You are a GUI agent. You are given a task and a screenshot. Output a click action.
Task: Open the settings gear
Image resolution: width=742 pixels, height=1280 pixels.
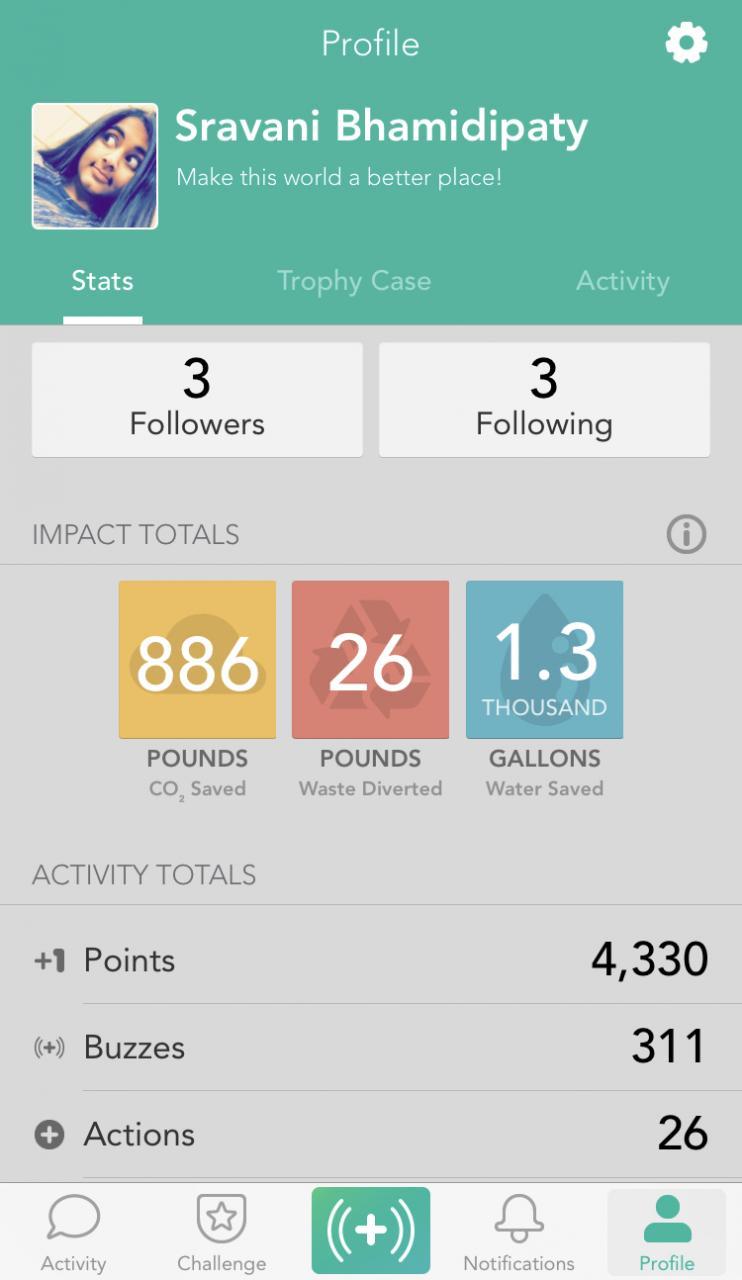686,43
